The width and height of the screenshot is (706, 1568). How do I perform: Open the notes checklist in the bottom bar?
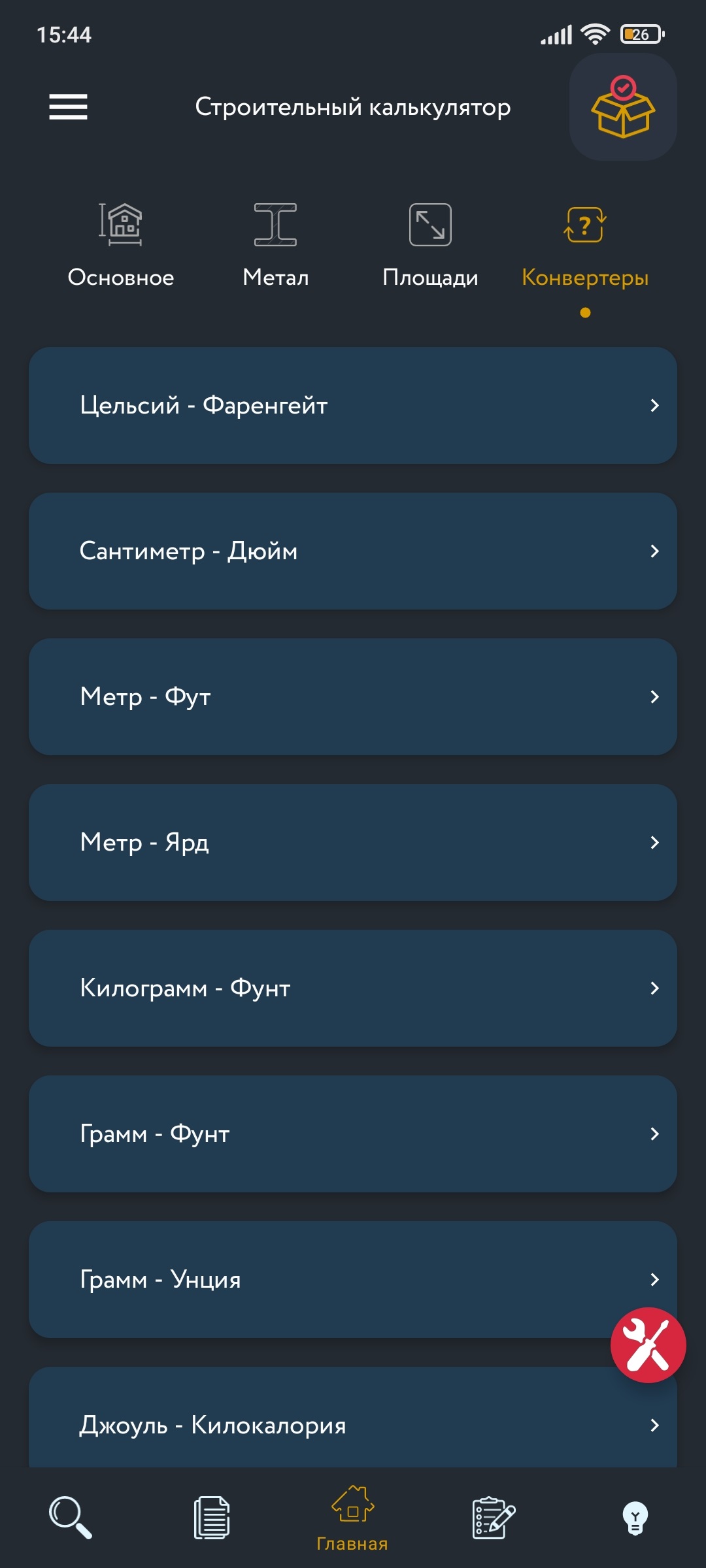494,1518
